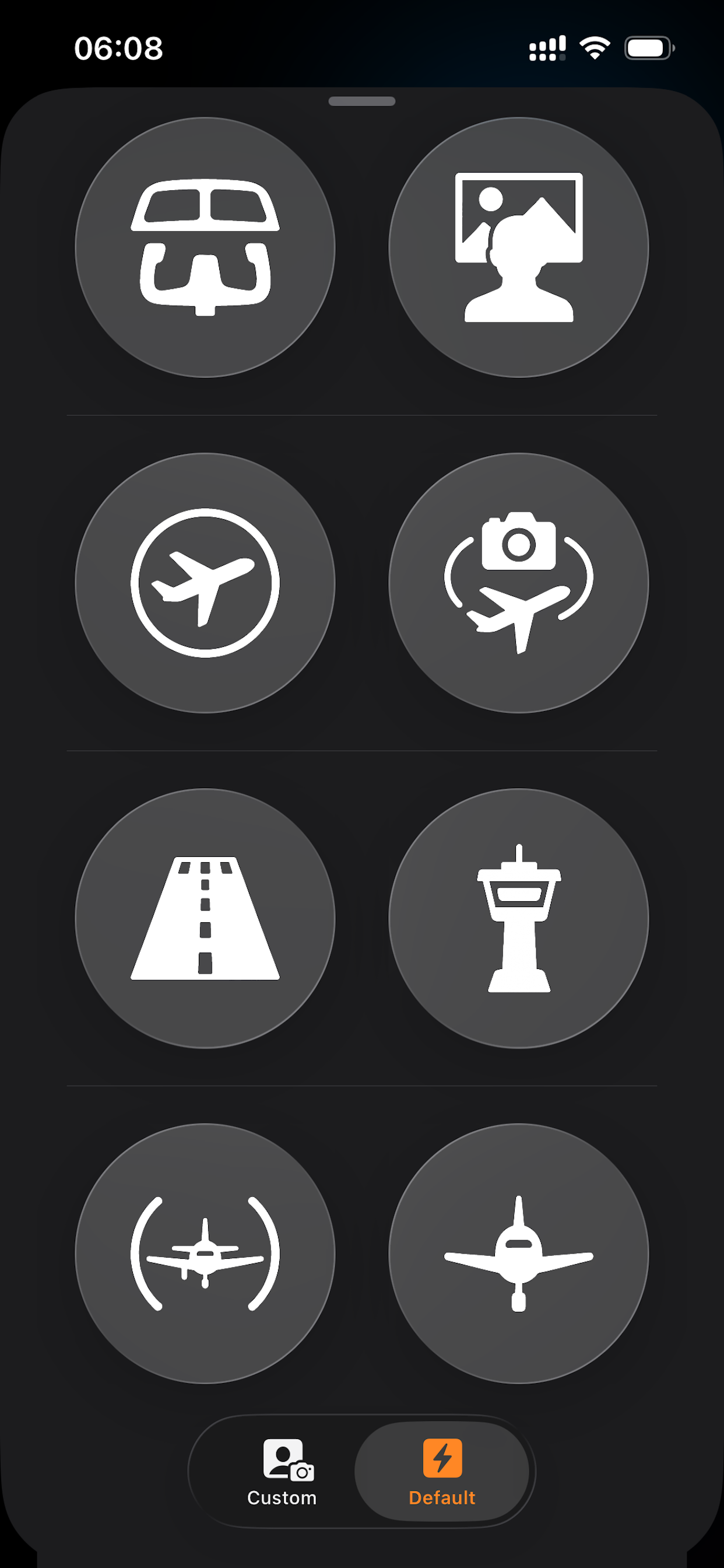Select the cockpit yoke view button
Screen dimensions: 724x1568
[x=205, y=247]
